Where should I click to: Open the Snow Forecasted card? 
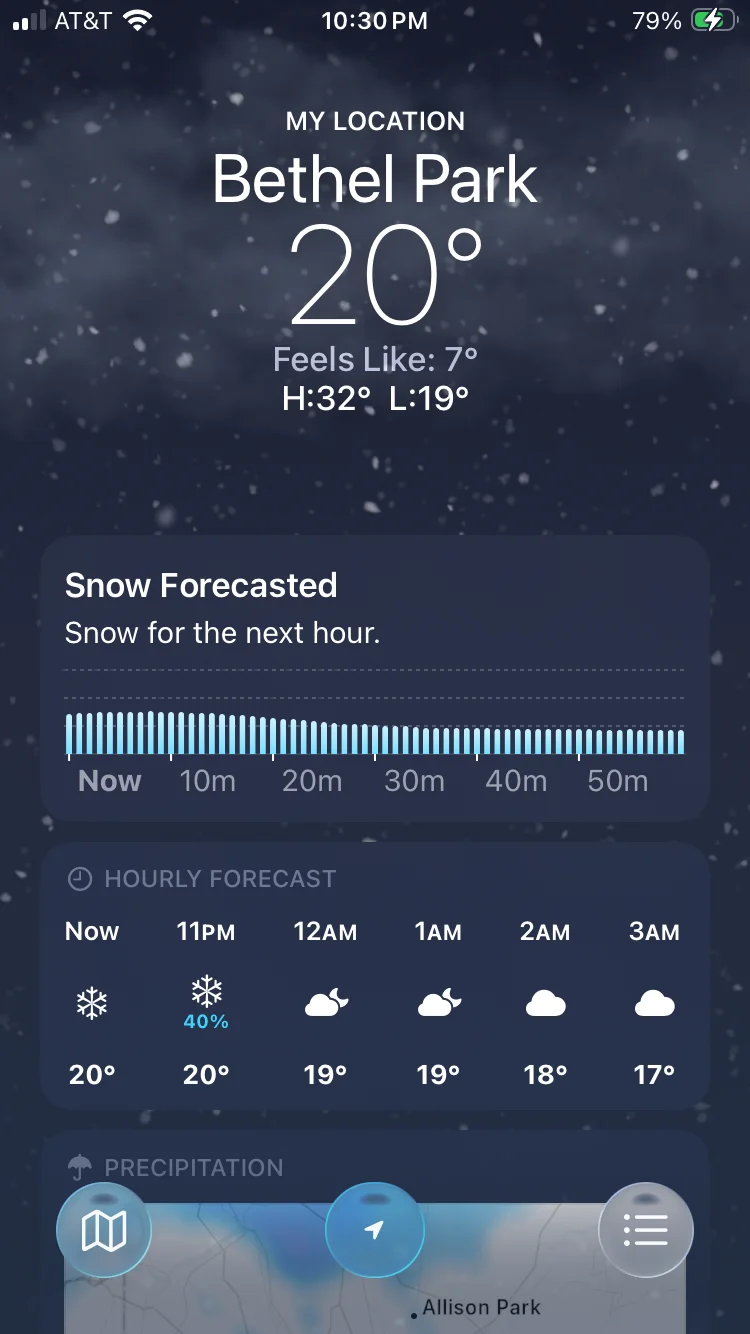[x=375, y=678]
